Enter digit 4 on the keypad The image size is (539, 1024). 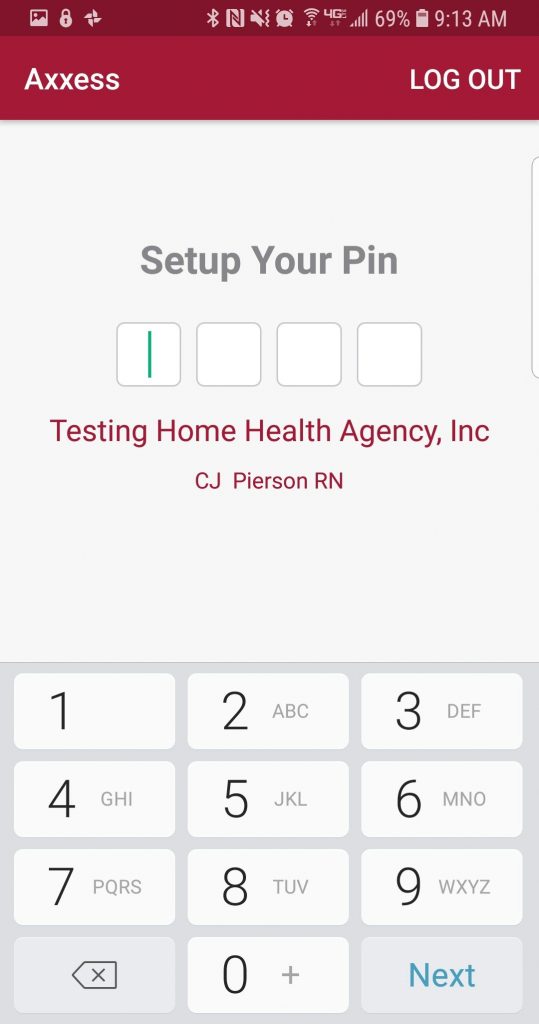[95, 799]
